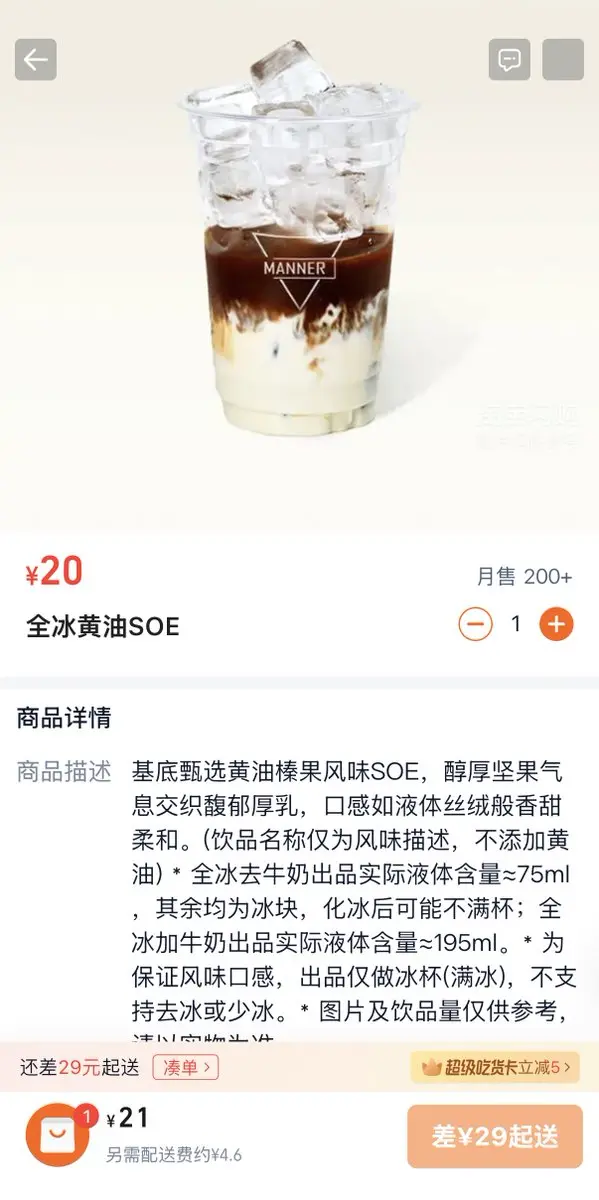
Task: Open the message bubble icon
Action: (510, 60)
